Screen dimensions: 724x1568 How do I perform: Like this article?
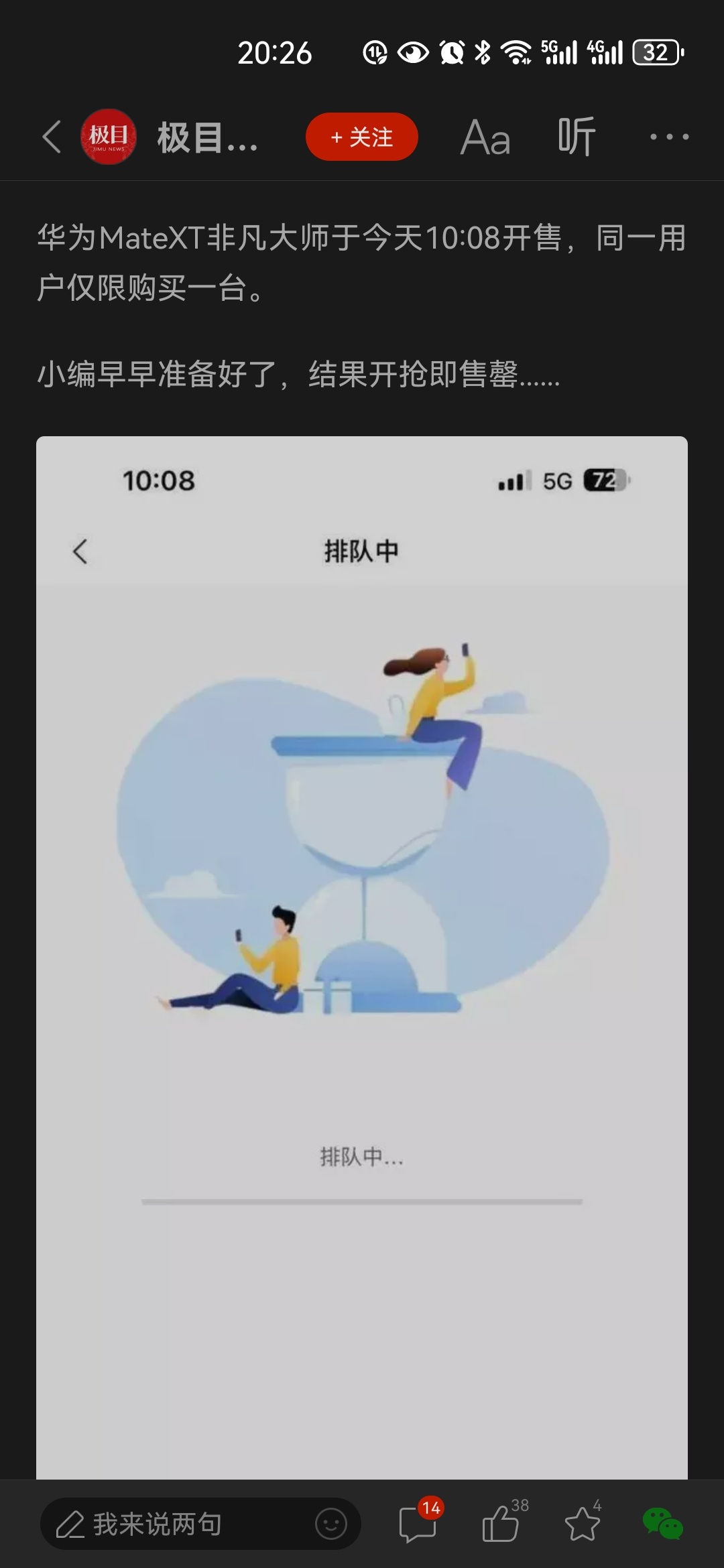click(501, 1524)
